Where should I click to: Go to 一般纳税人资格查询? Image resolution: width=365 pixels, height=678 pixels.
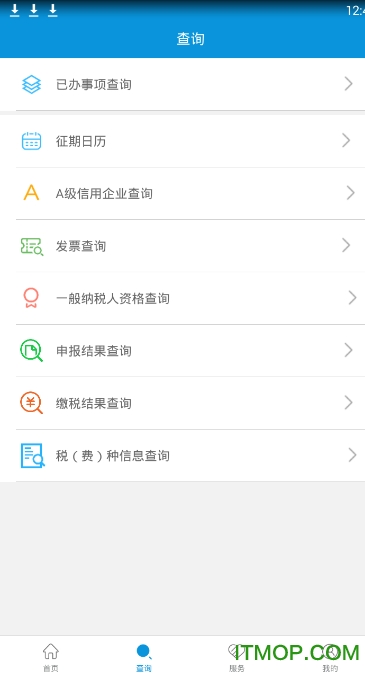[x=182, y=298]
